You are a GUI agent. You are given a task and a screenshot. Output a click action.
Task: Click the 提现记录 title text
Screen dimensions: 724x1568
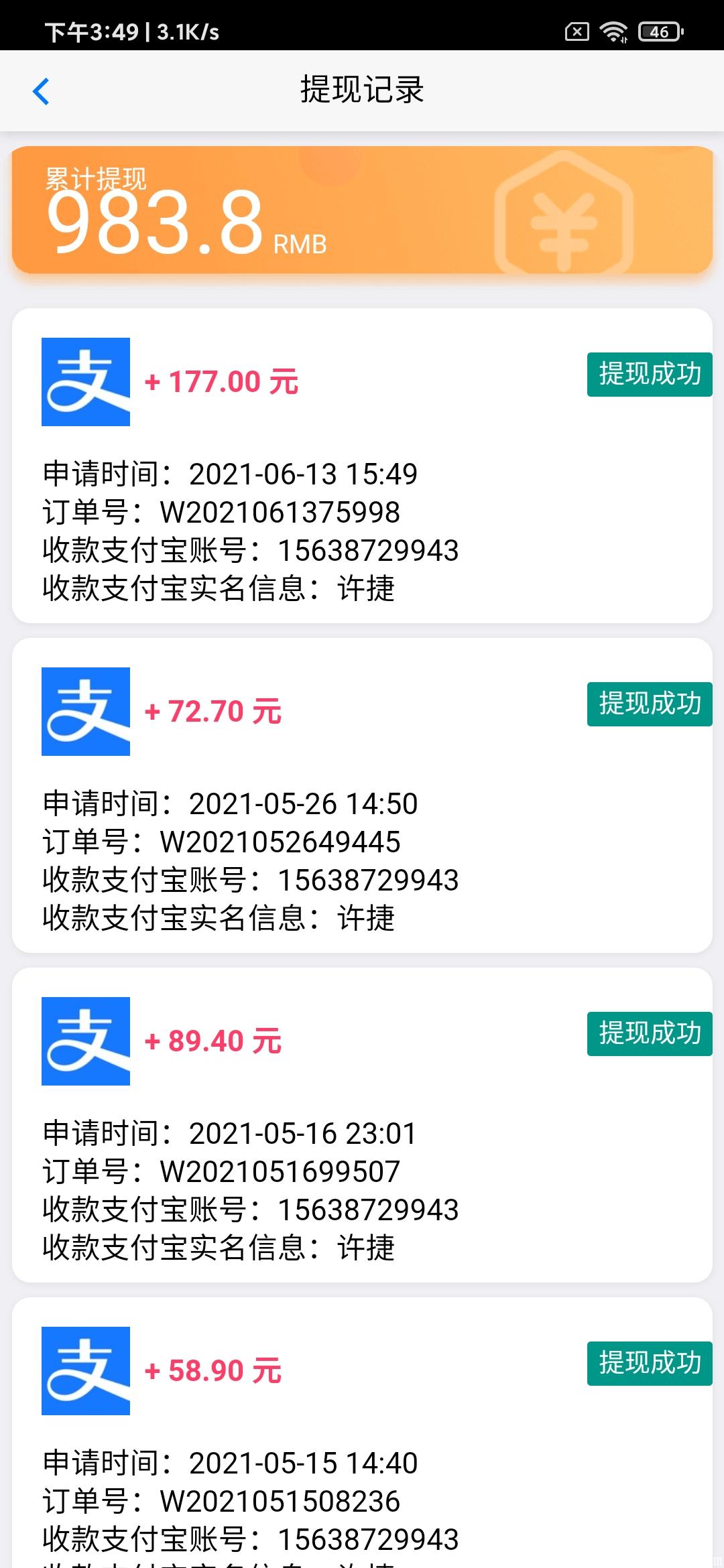[362, 91]
